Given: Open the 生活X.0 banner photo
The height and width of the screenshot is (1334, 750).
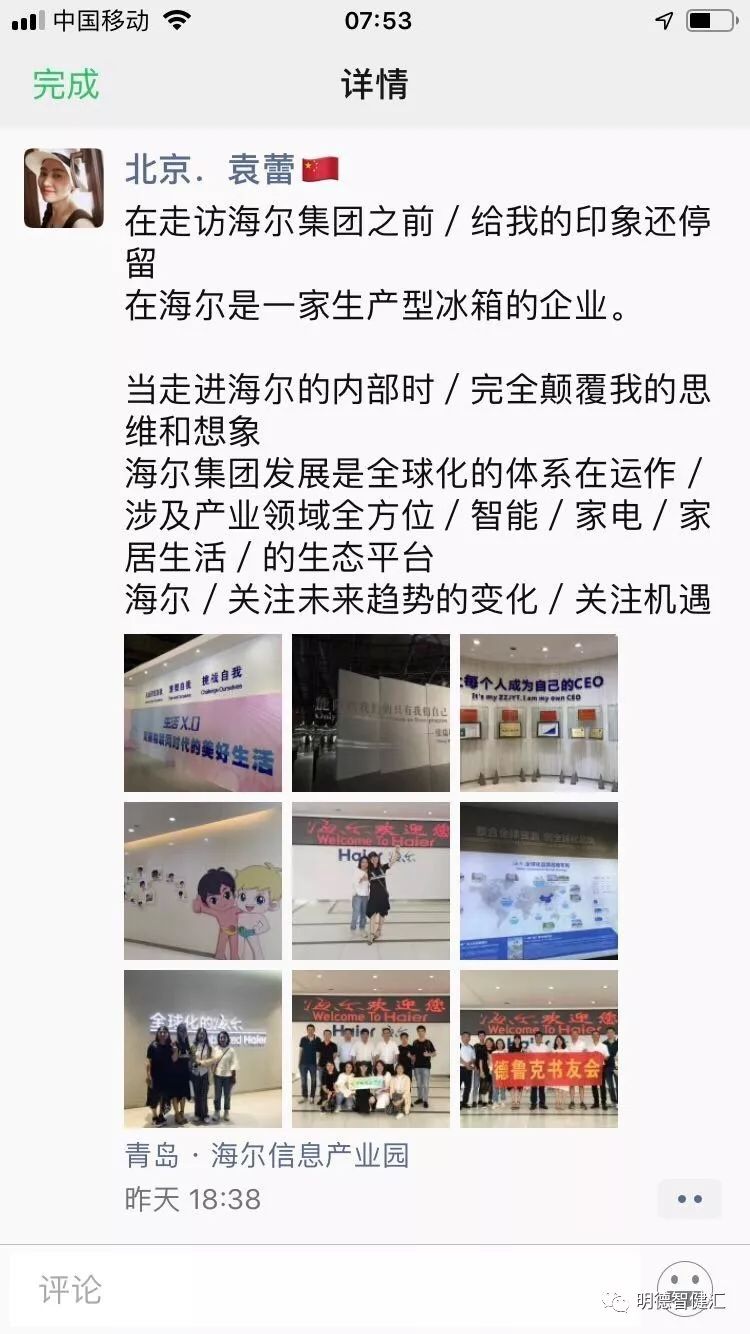Looking at the screenshot, I should tap(203, 713).
